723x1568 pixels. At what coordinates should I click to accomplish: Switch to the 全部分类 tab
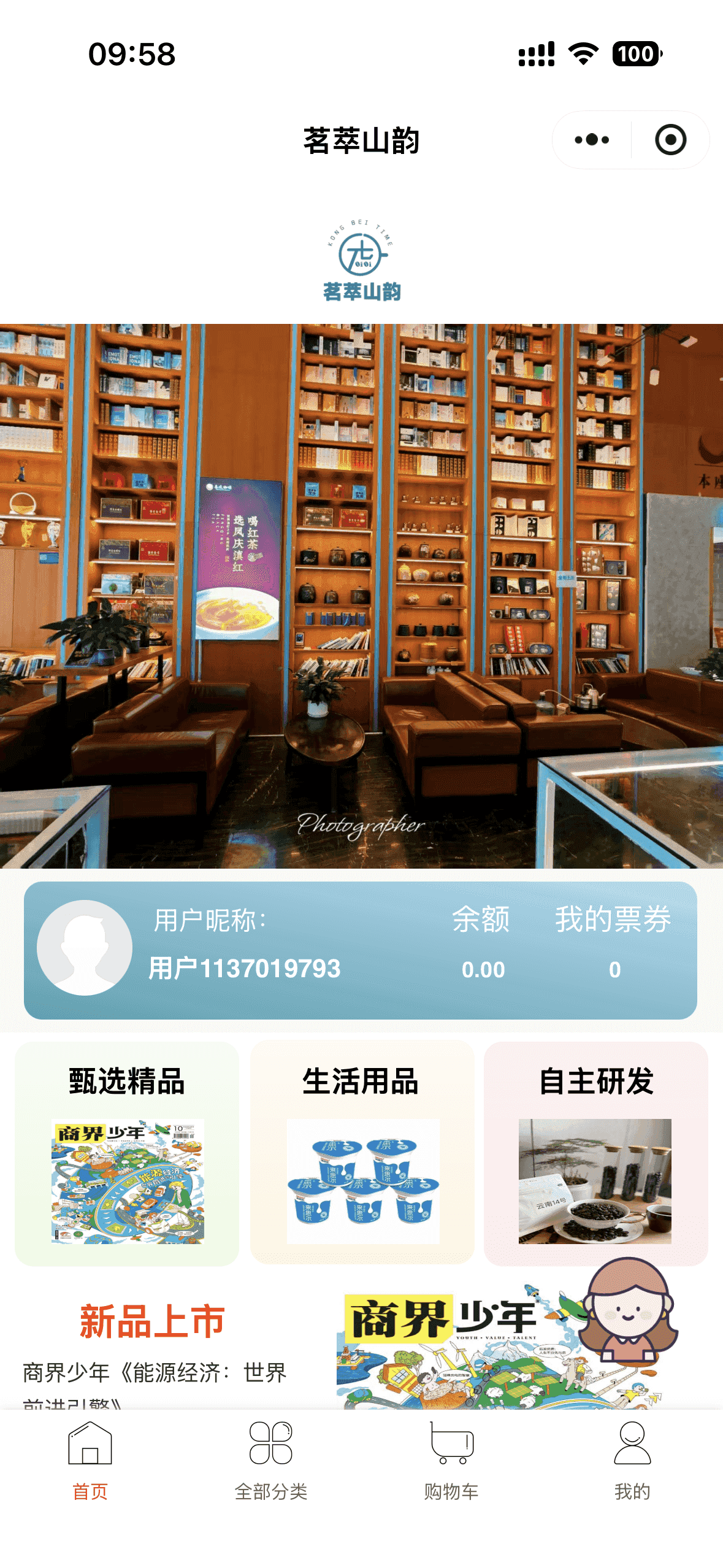tap(270, 1460)
